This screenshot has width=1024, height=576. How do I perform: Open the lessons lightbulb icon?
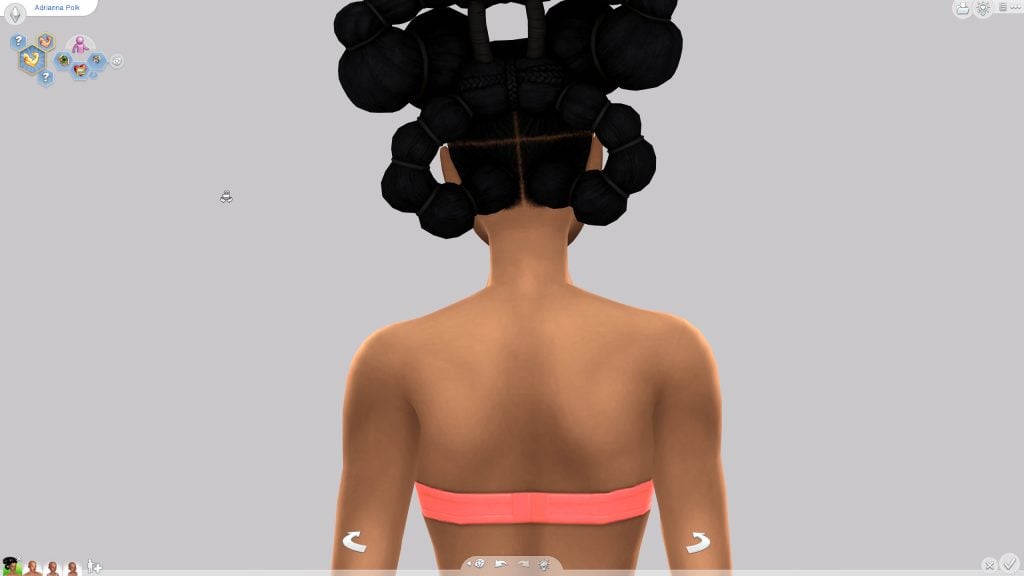(x=983, y=8)
